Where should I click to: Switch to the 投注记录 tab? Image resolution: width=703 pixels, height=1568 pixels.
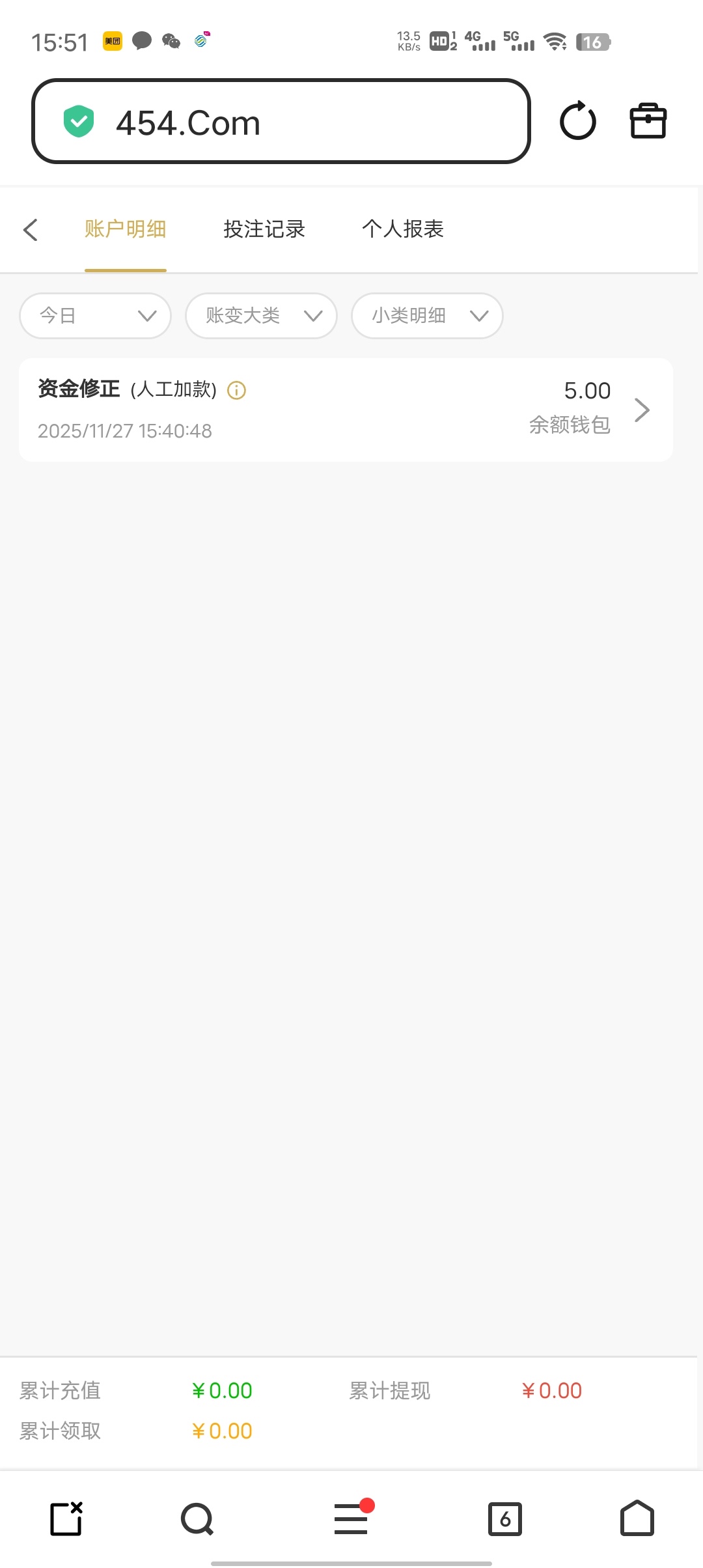[x=264, y=229]
